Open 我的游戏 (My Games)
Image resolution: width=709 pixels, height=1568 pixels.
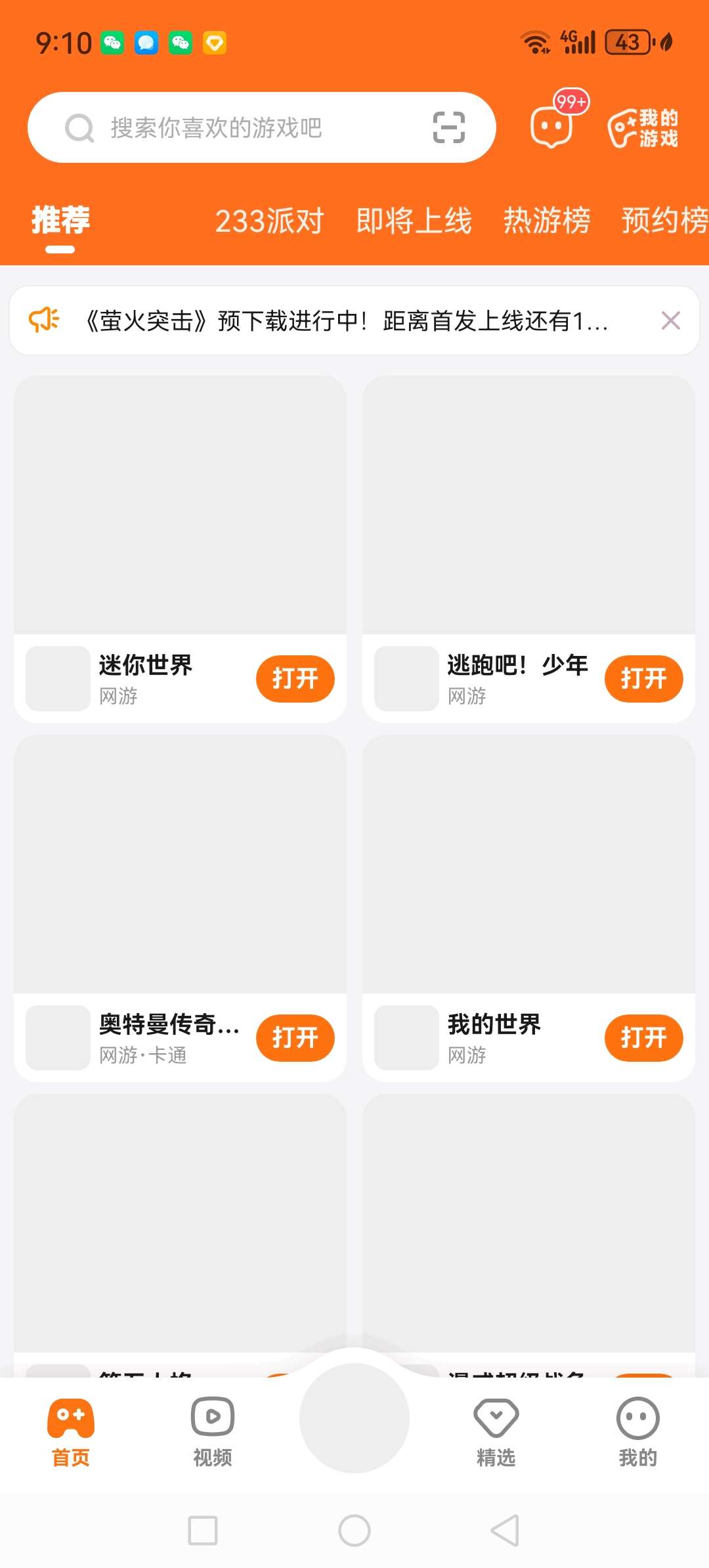click(643, 127)
